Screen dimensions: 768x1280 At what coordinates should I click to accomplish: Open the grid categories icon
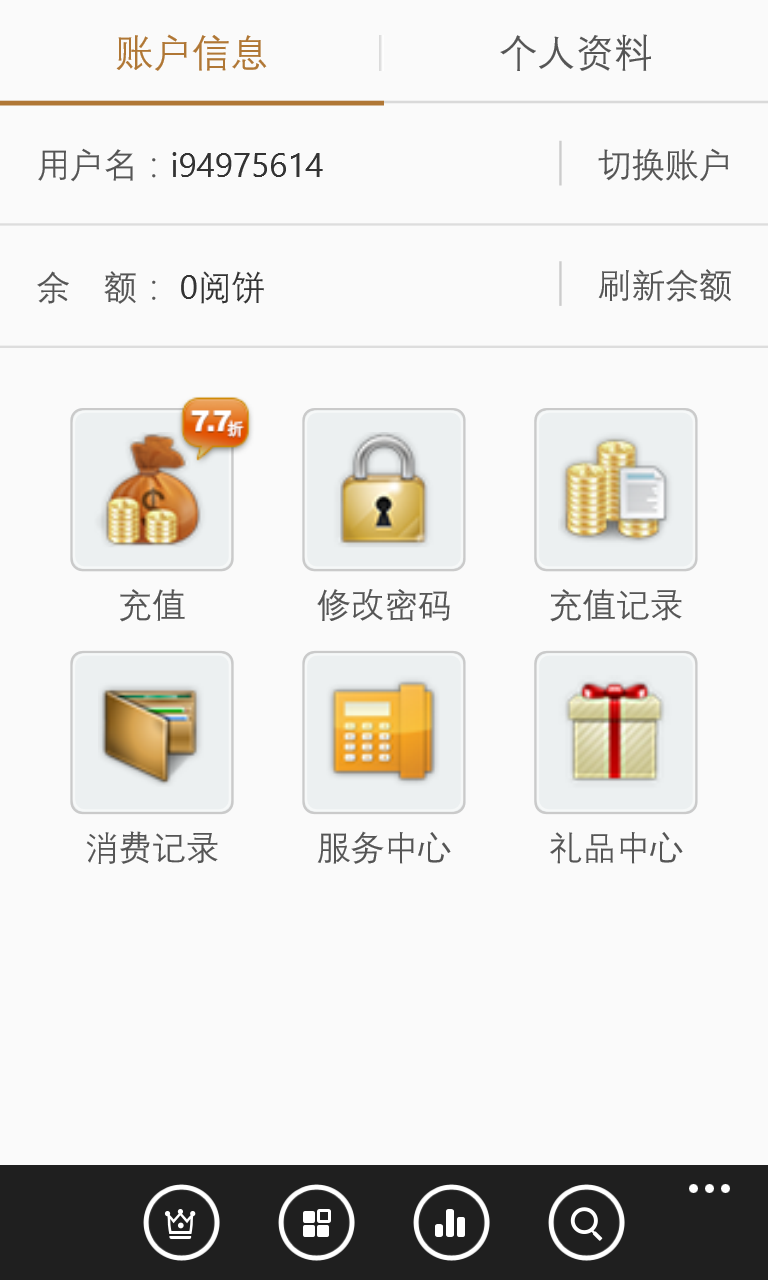[316, 1222]
